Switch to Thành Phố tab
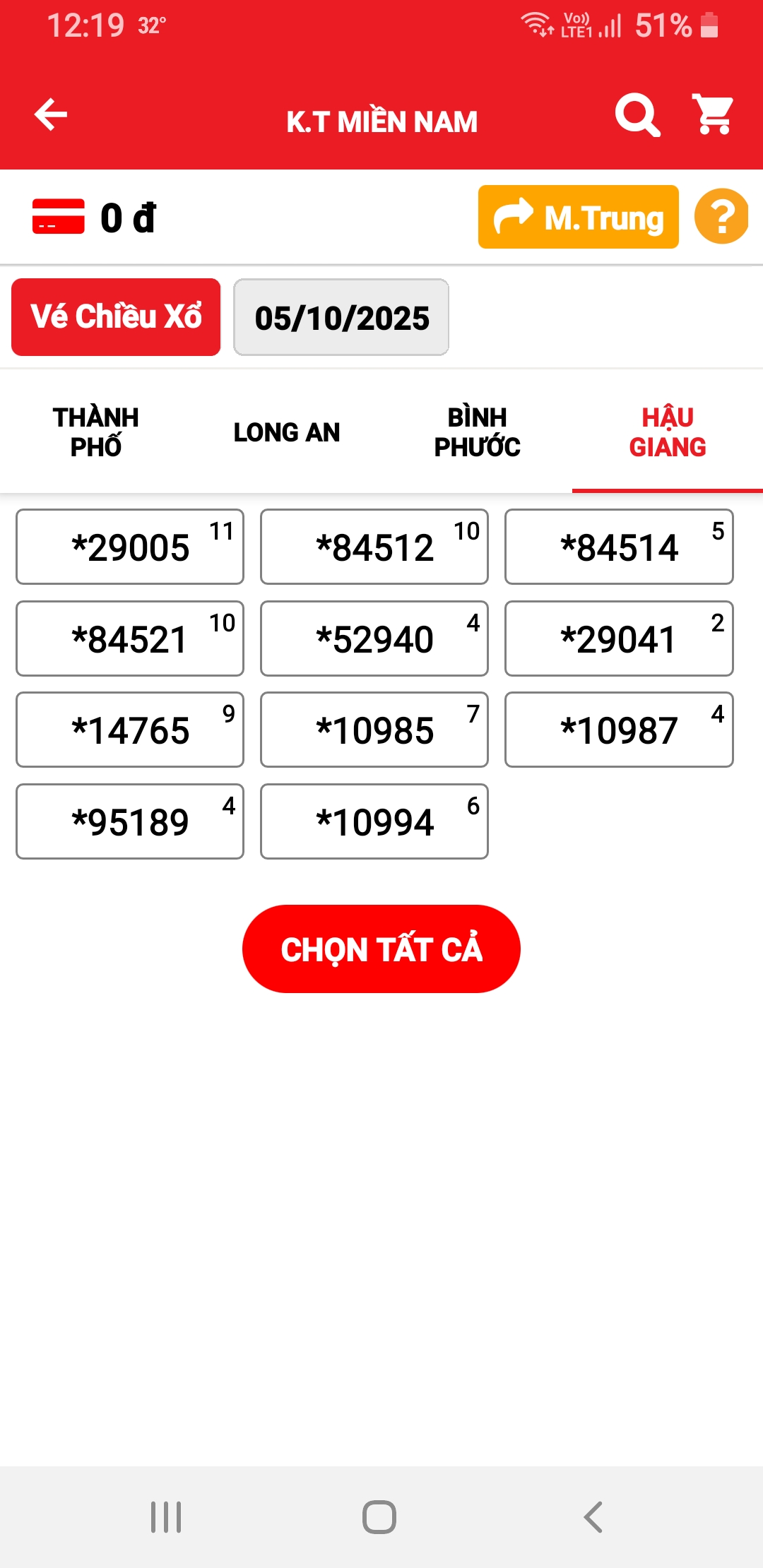The width and height of the screenshot is (763, 1568). click(x=95, y=432)
